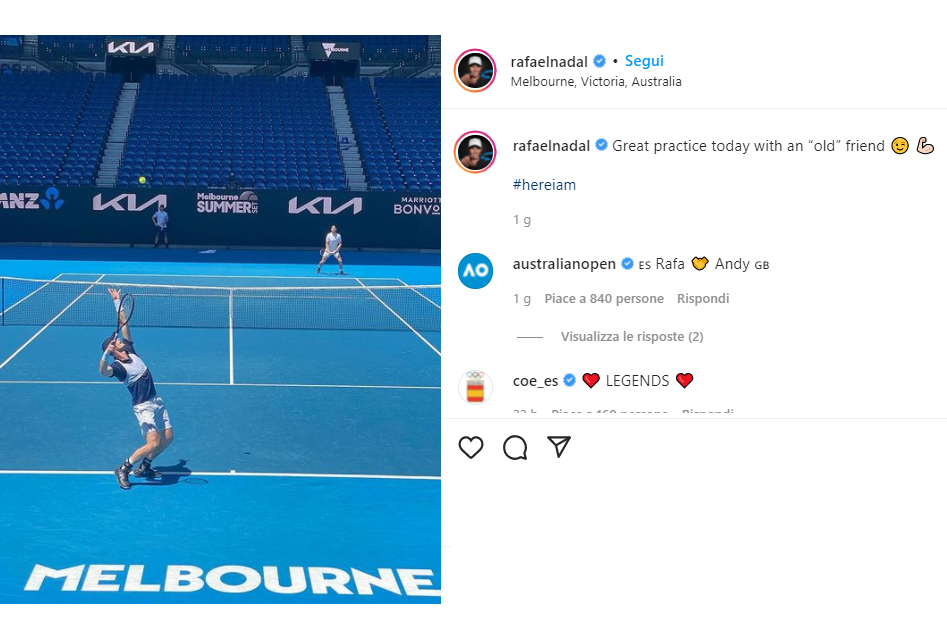This screenshot has width=947, height=628.
Task: Open the #hereiam hashtag
Action: tap(544, 185)
